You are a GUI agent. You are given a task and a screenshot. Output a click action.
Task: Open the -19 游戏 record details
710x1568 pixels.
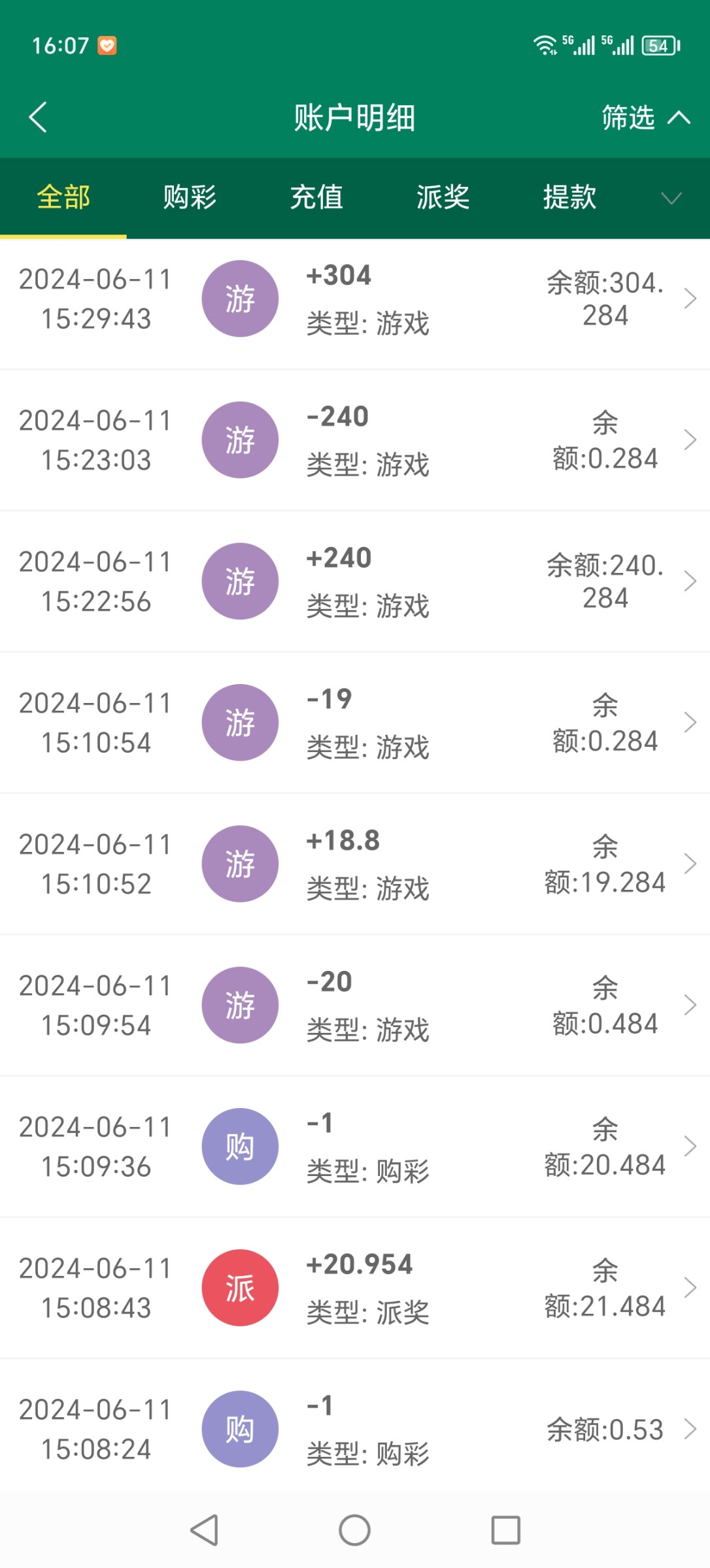[355, 723]
